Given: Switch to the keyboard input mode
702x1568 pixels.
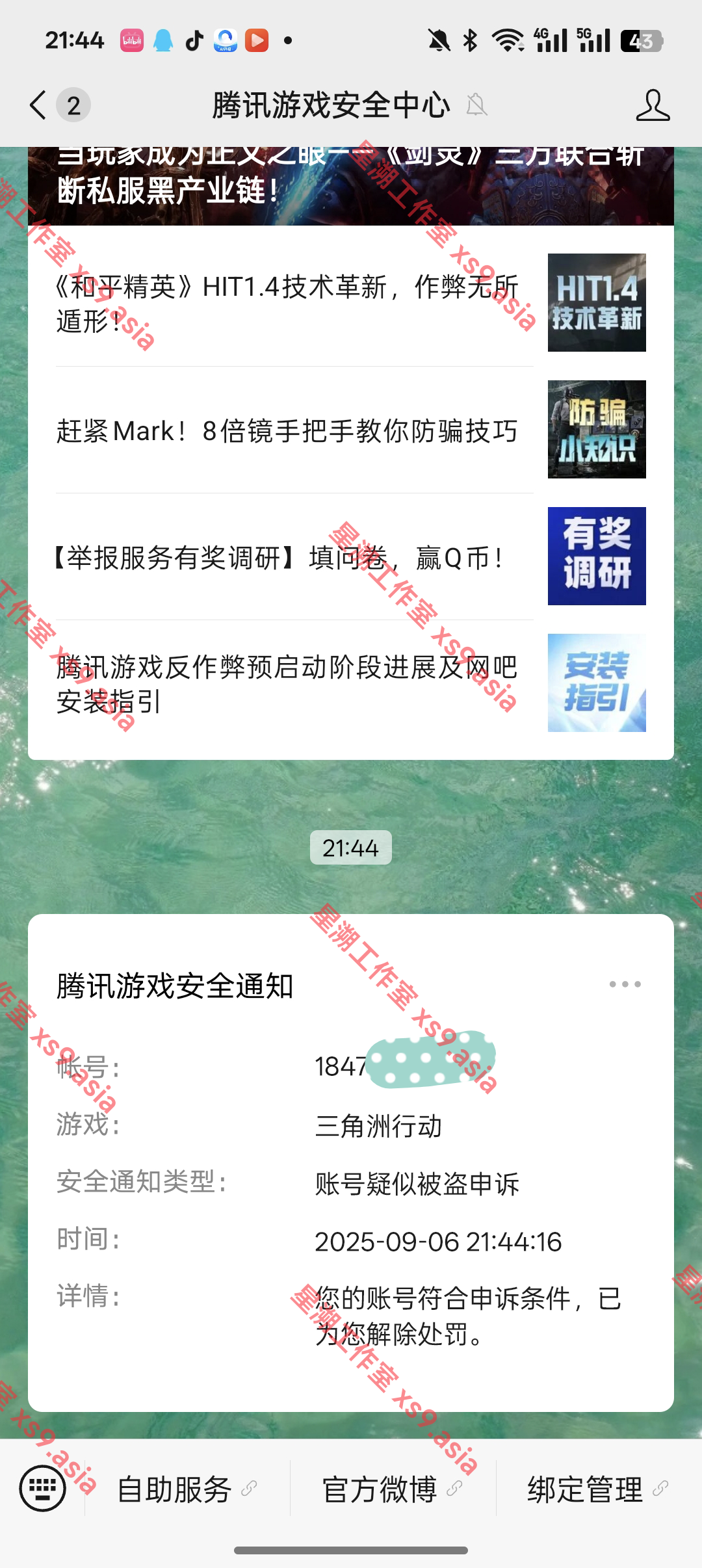Looking at the screenshot, I should (43, 1488).
